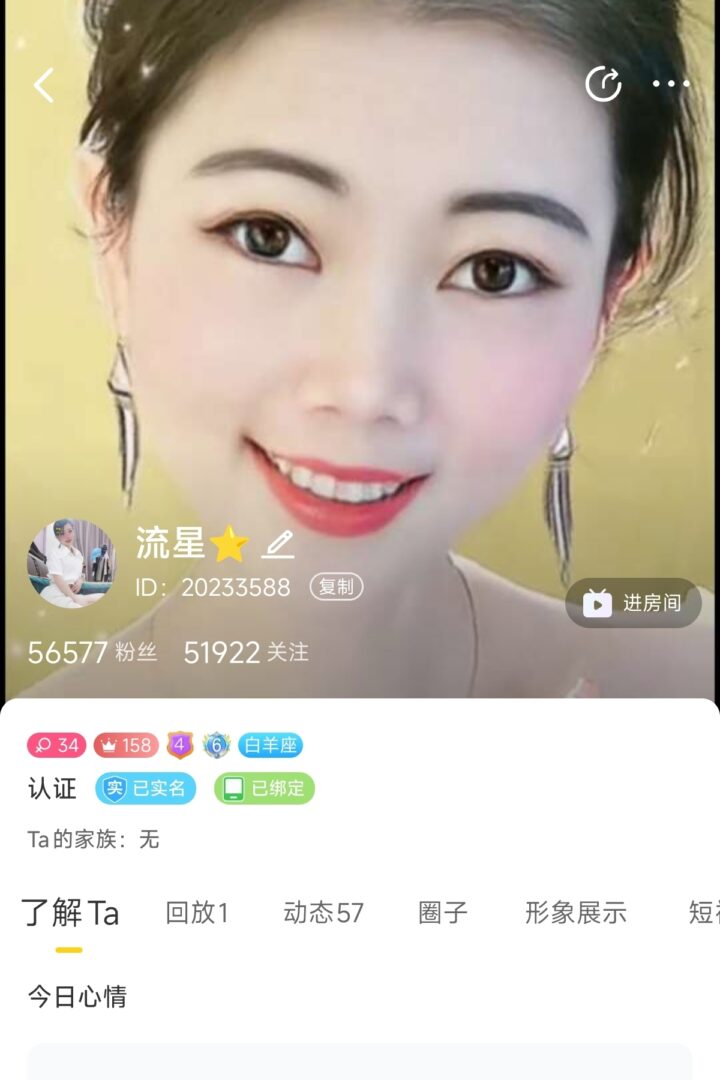Select the 了解Ta tab
The image size is (720, 1080).
(x=70, y=913)
